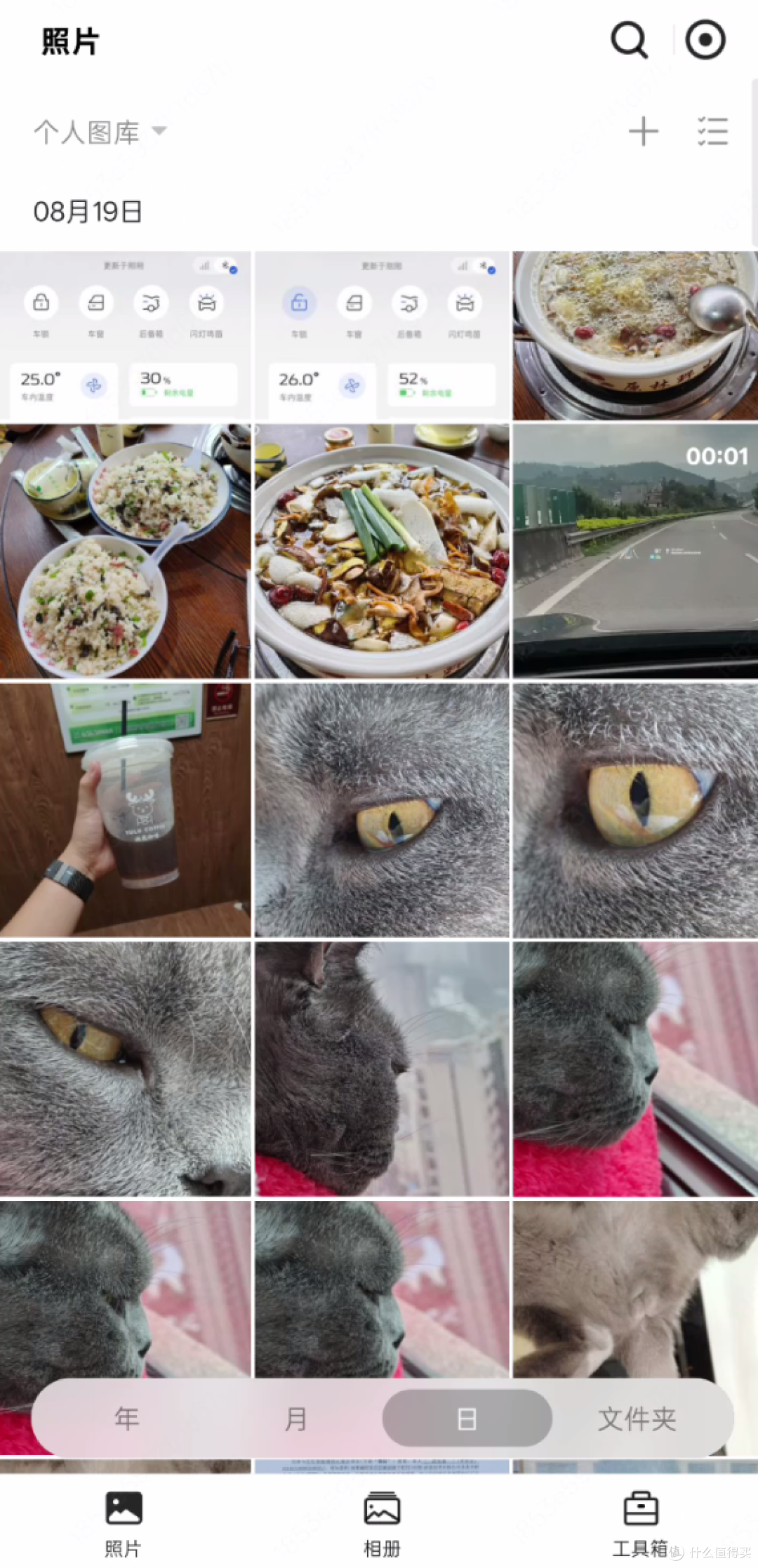Open the 00:01 highway video

tap(635, 551)
